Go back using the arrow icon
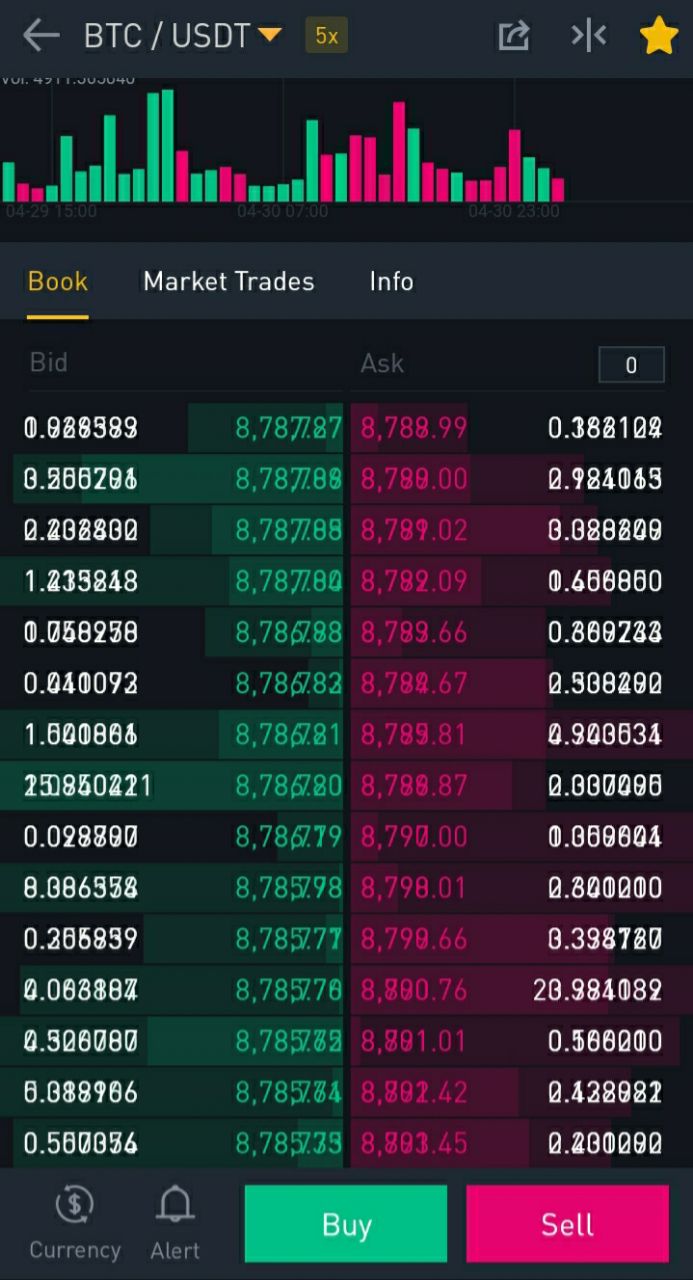 pos(40,36)
